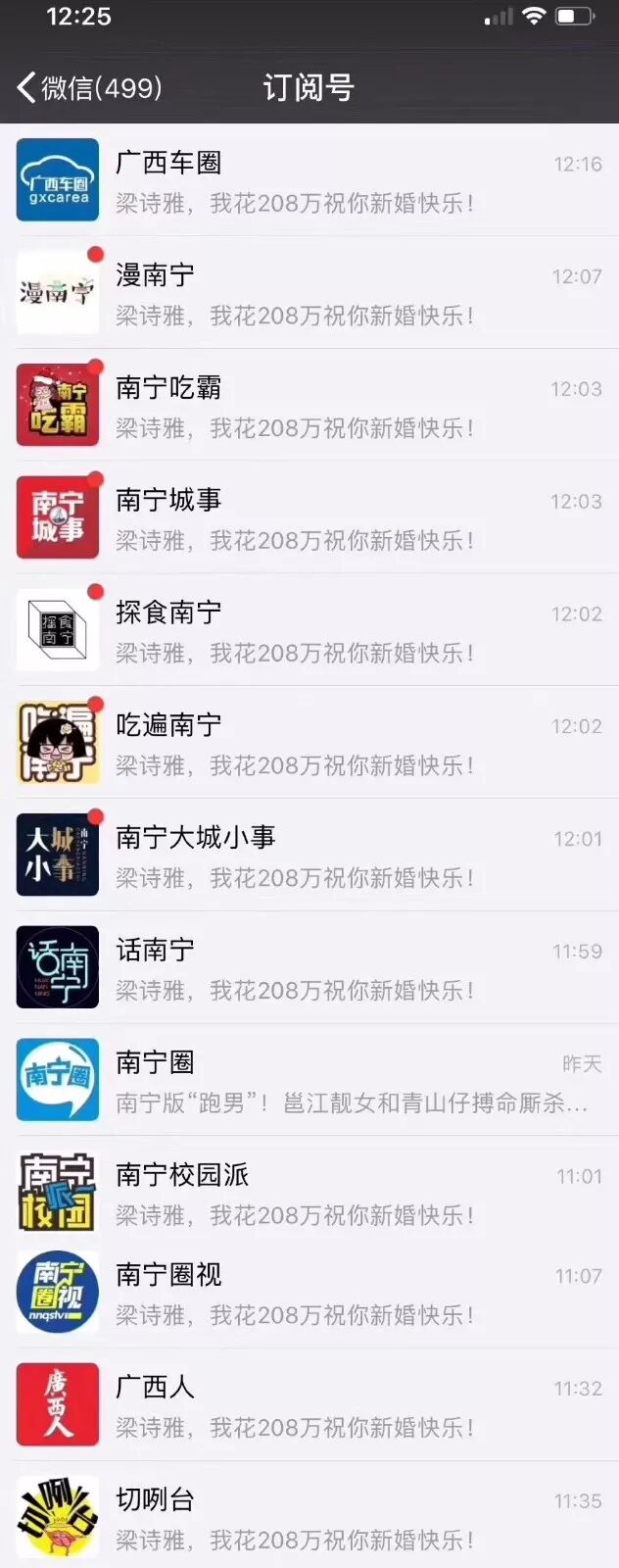
Task: View 南宁圈视 subscription messages
Action: pyautogui.click(x=309, y=1294)
